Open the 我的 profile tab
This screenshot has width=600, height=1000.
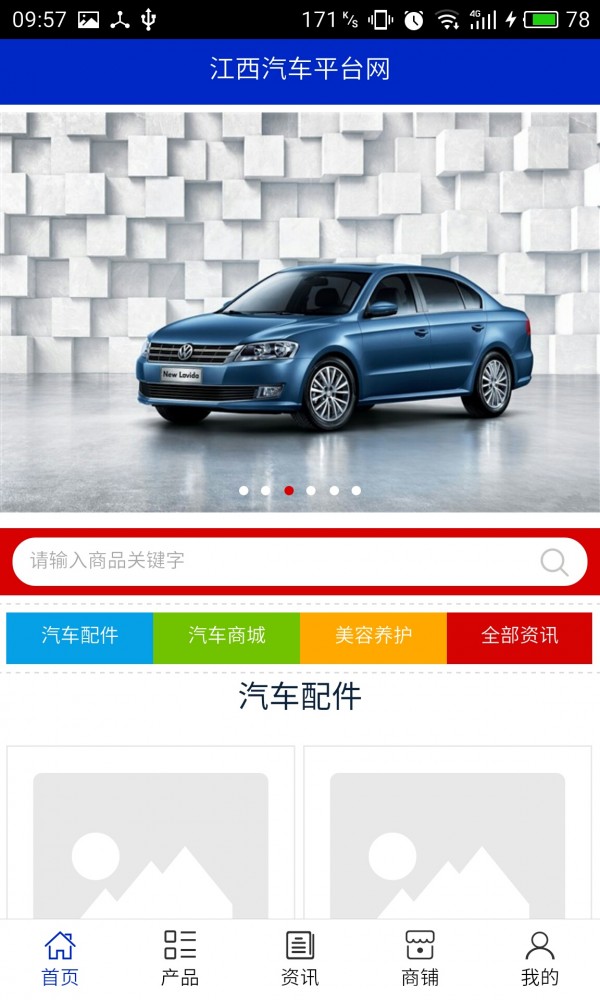point(540,958)
